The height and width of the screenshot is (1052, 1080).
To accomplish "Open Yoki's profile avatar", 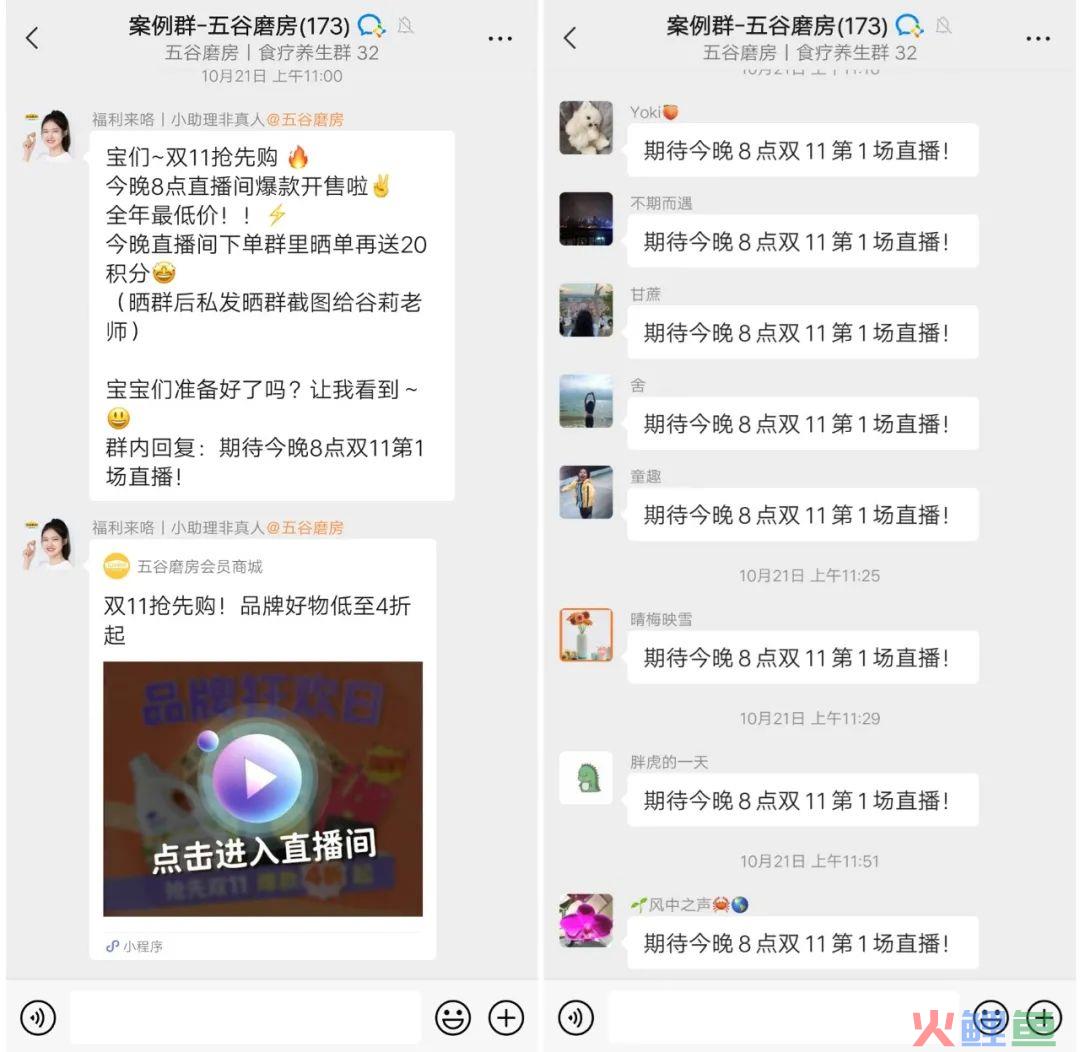I will coord(585,128).
